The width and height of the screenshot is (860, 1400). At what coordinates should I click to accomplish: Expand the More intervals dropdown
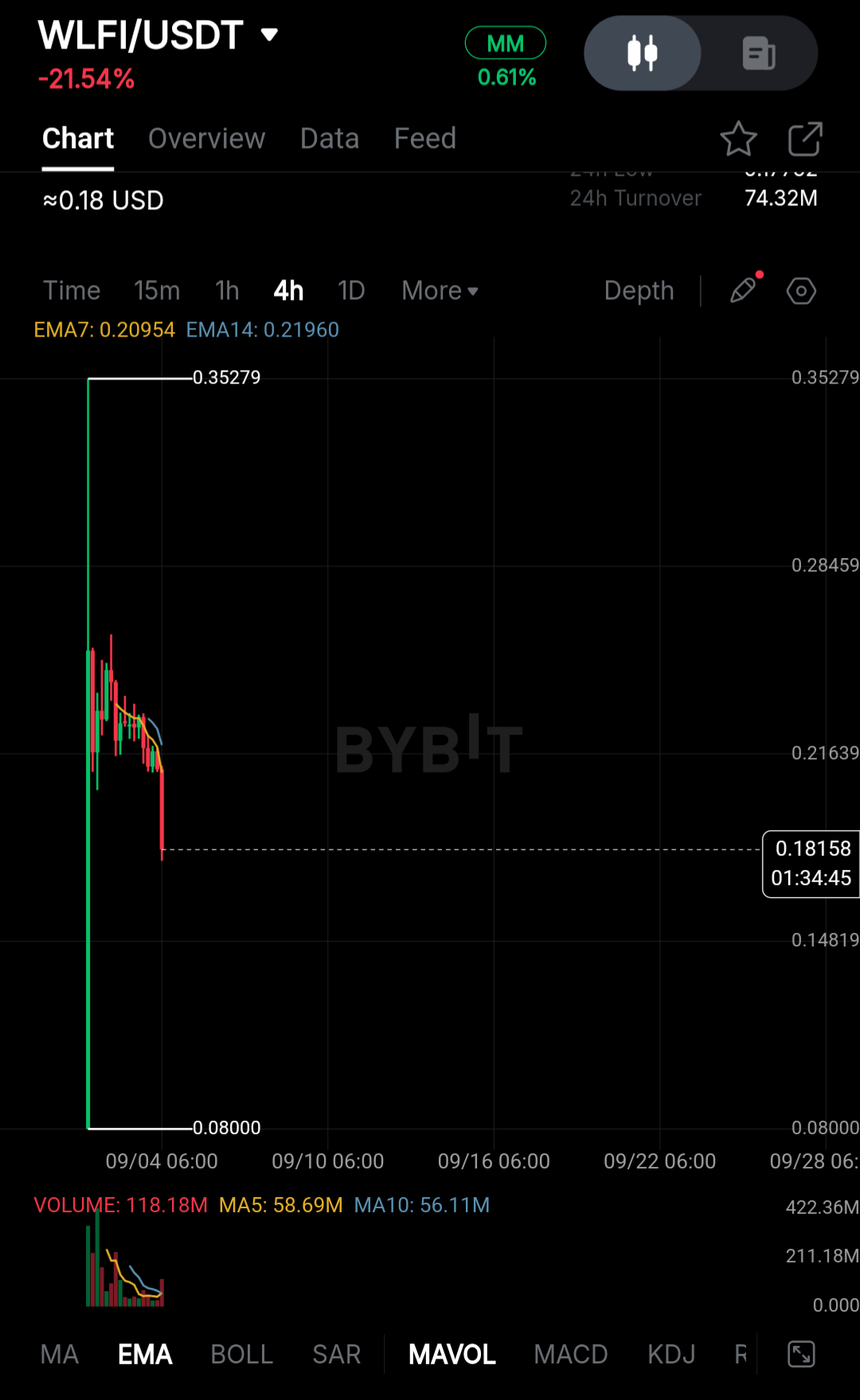(440, 291)
